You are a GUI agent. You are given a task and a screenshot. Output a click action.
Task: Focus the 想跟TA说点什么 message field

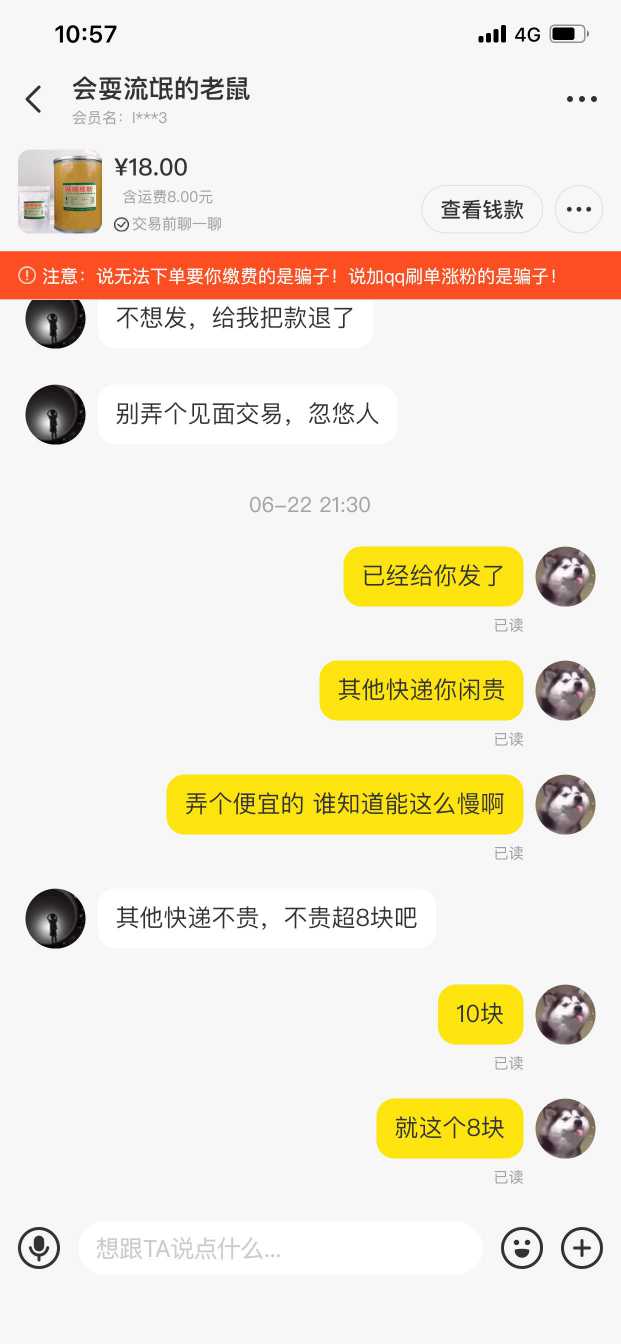click(280, 1247)
